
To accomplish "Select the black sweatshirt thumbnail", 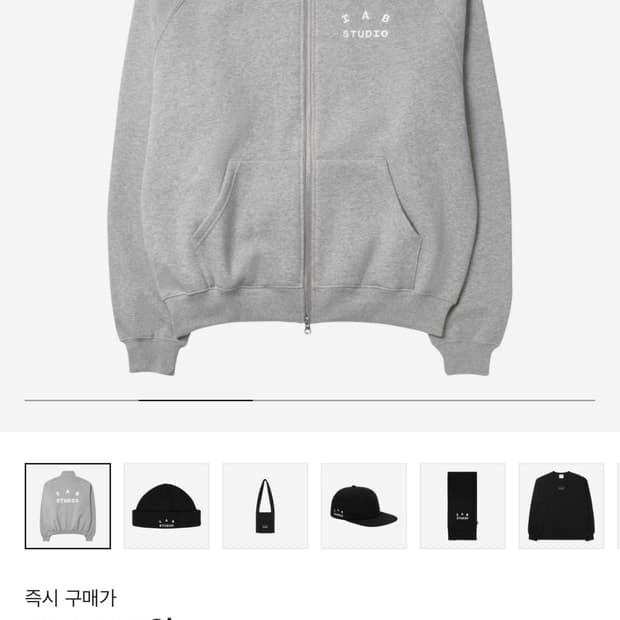I will (x=561, y=506).
